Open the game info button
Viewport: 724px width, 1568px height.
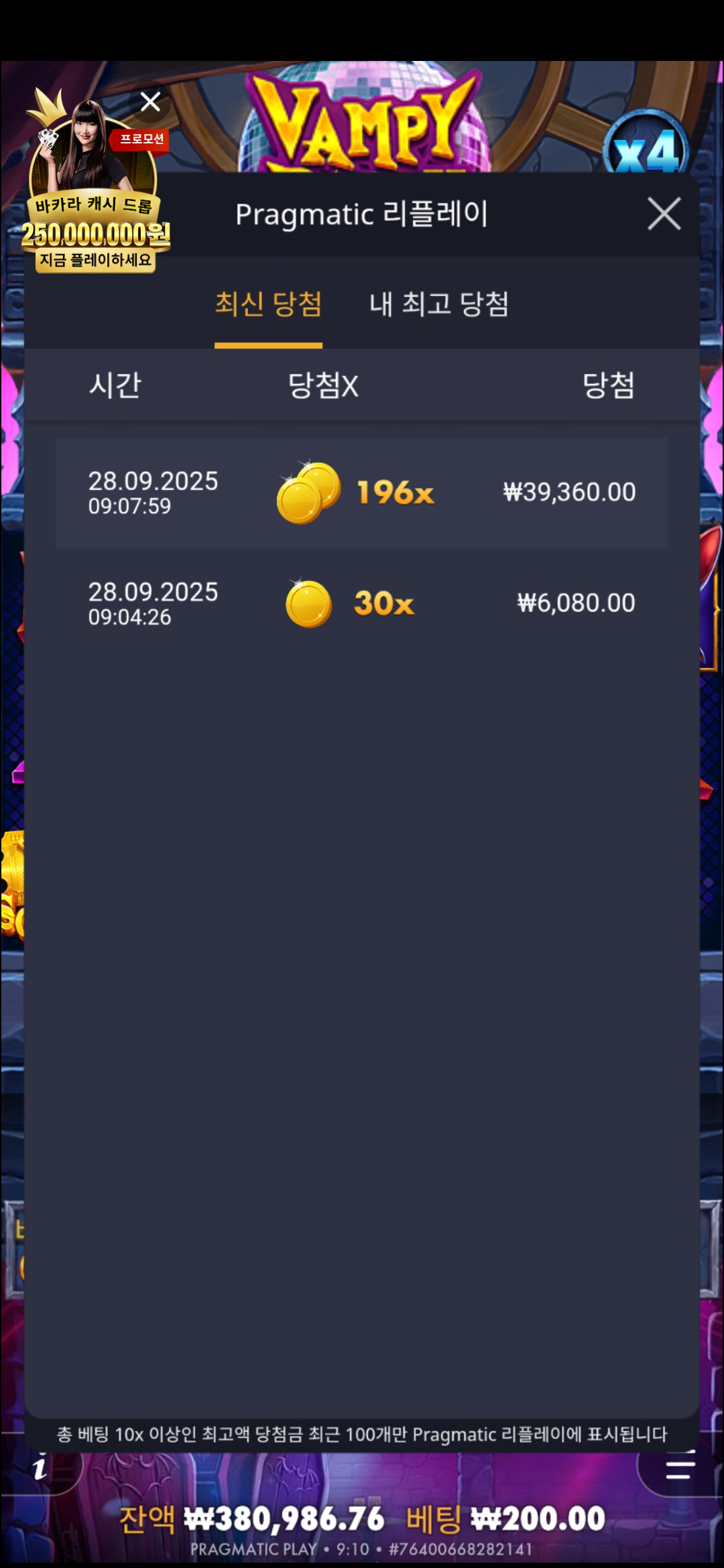(40, 1469)
